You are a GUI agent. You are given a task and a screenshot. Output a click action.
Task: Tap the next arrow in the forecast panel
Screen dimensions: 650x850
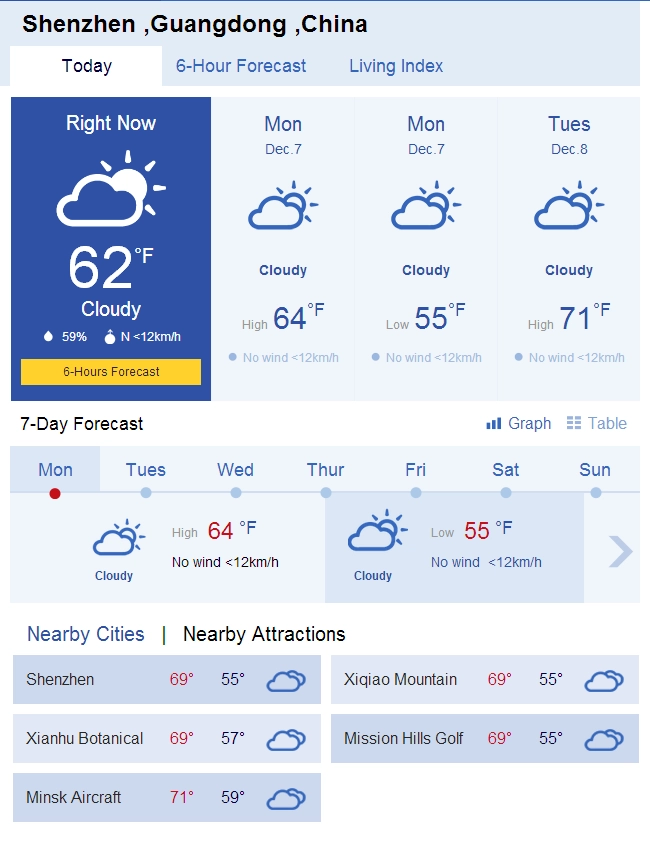[620, 551]
